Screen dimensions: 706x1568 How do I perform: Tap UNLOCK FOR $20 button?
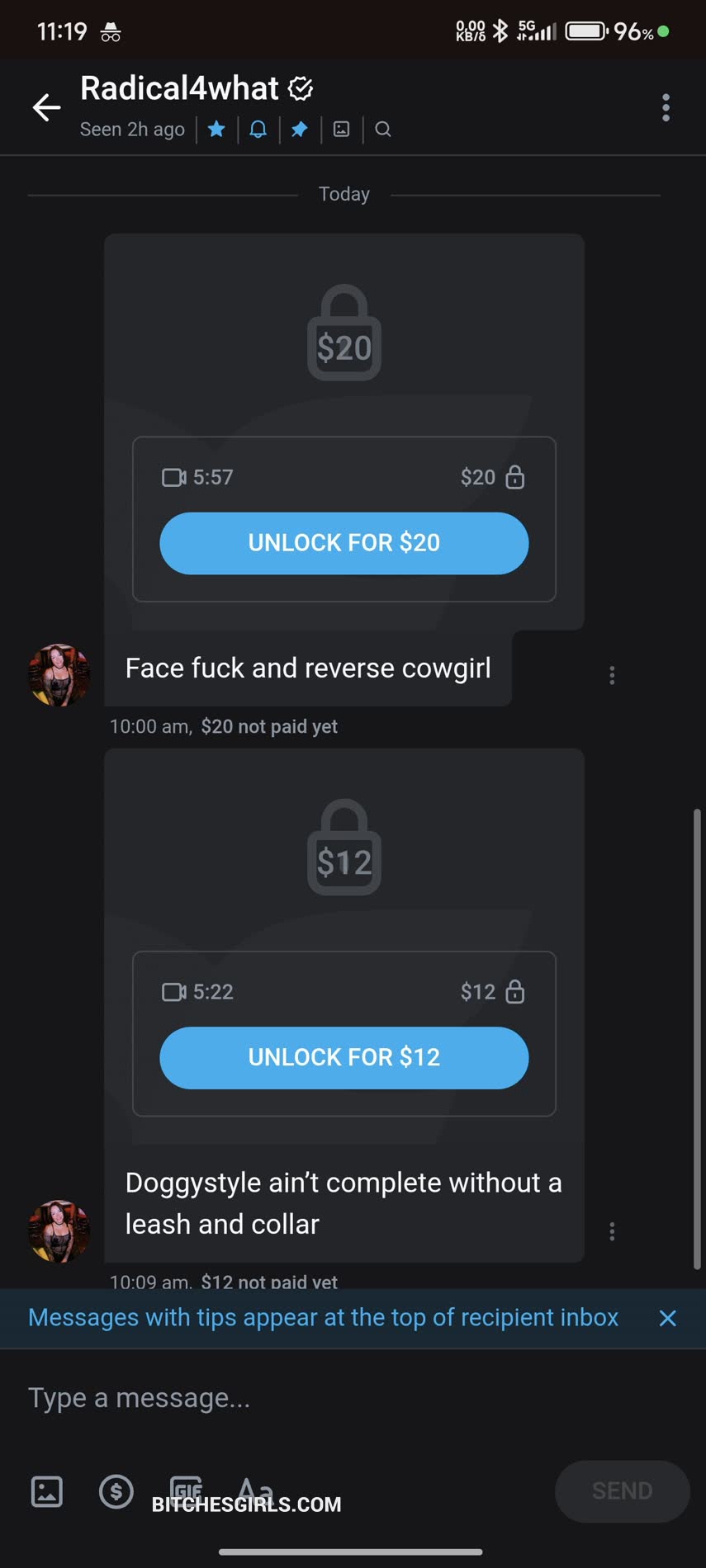[344, 543]
